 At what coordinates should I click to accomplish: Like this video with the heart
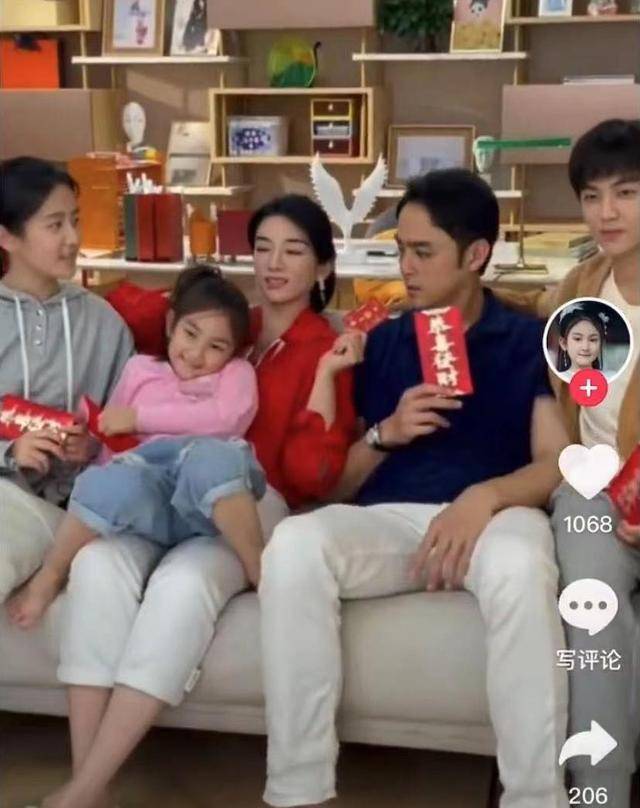(588, 470)
